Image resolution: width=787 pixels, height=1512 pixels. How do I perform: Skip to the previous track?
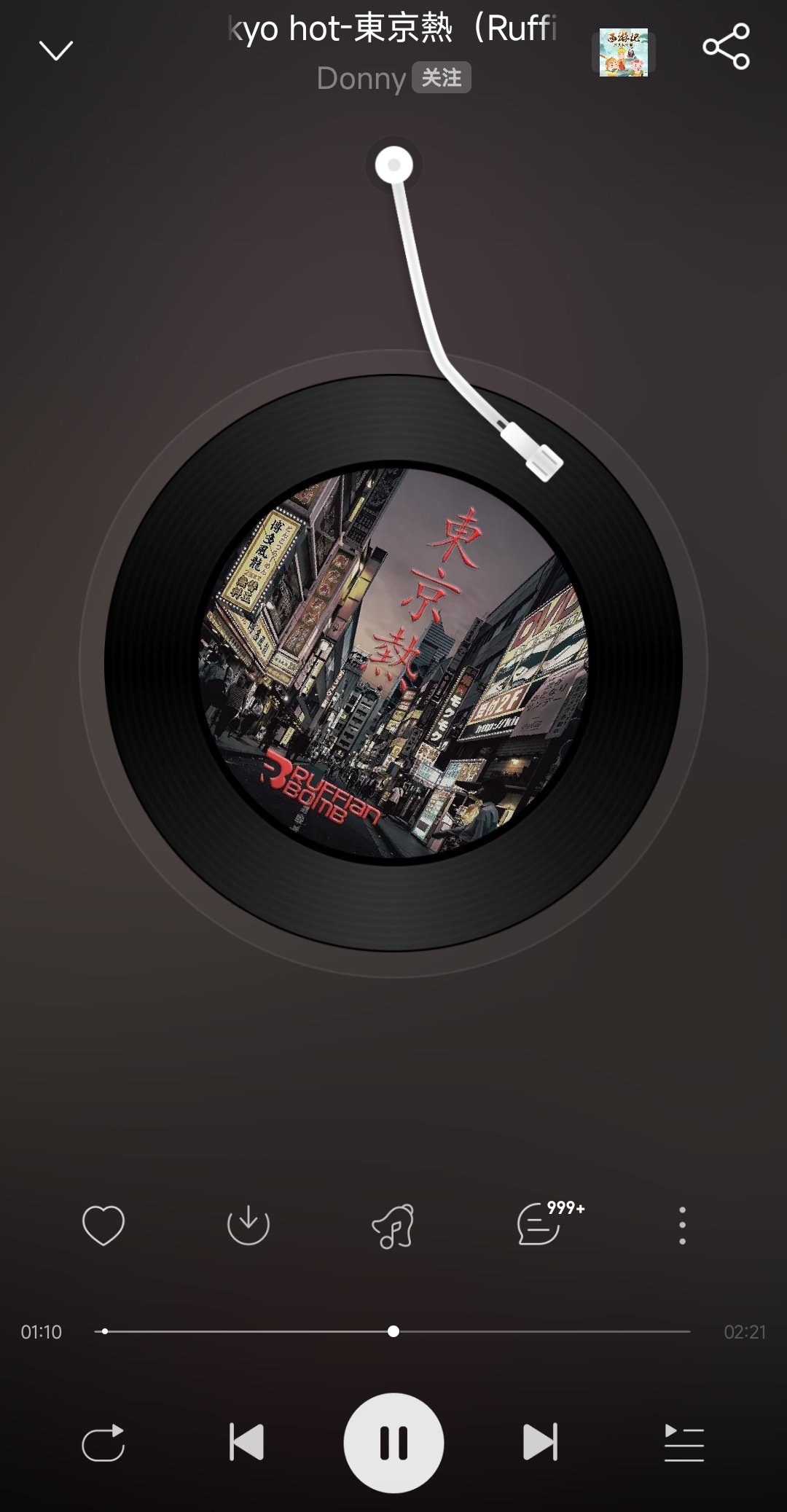246,1442
